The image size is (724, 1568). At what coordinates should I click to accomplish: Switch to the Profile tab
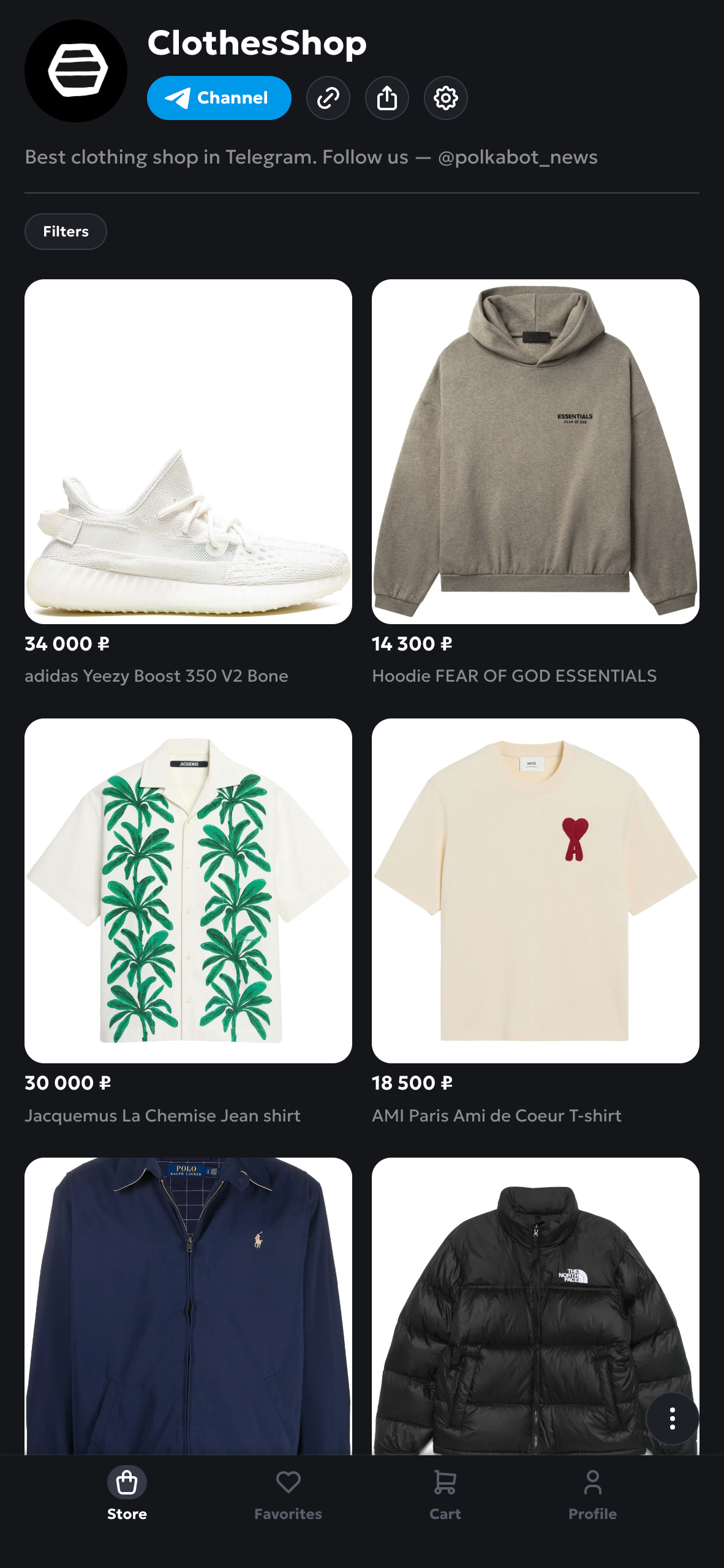592,1493
